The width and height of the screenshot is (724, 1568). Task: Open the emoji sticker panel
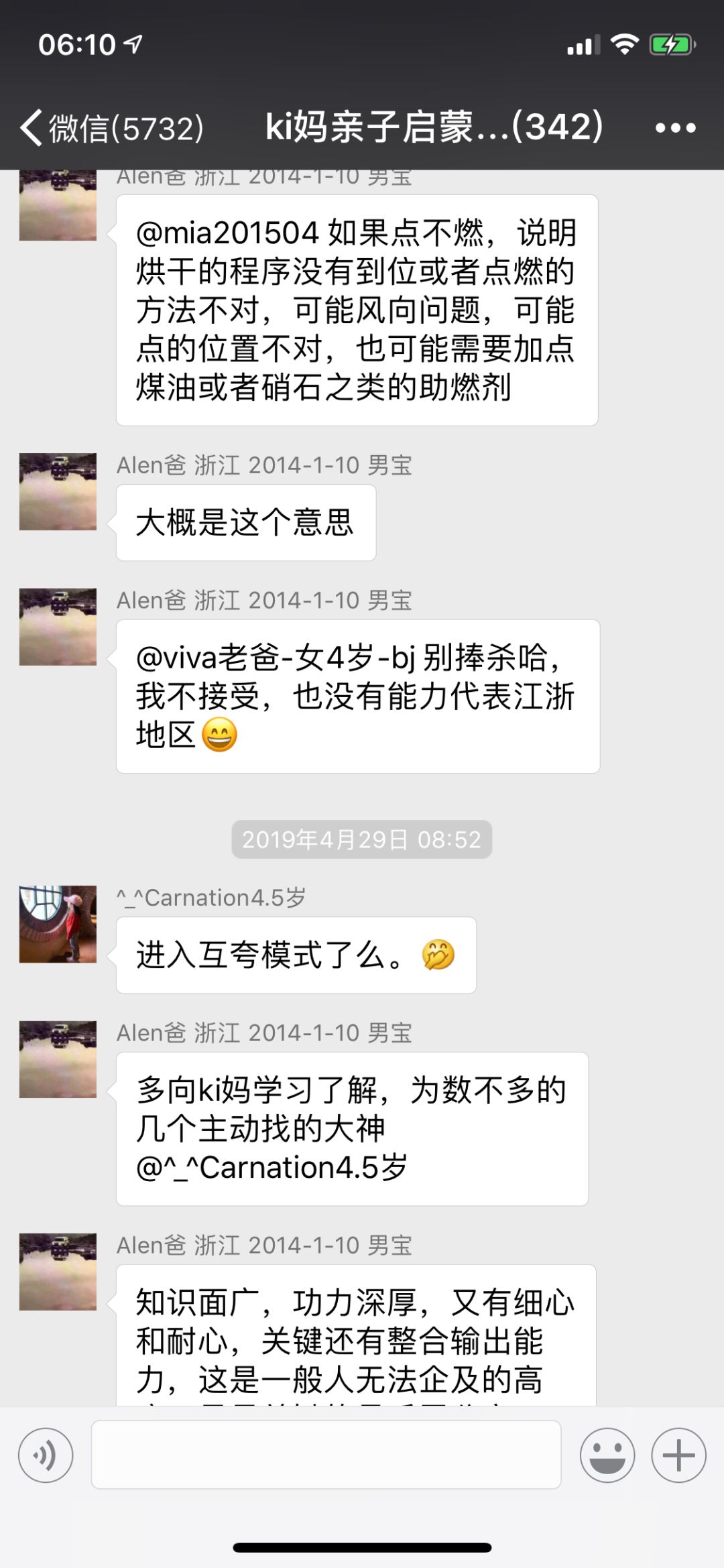point(607,1455)
